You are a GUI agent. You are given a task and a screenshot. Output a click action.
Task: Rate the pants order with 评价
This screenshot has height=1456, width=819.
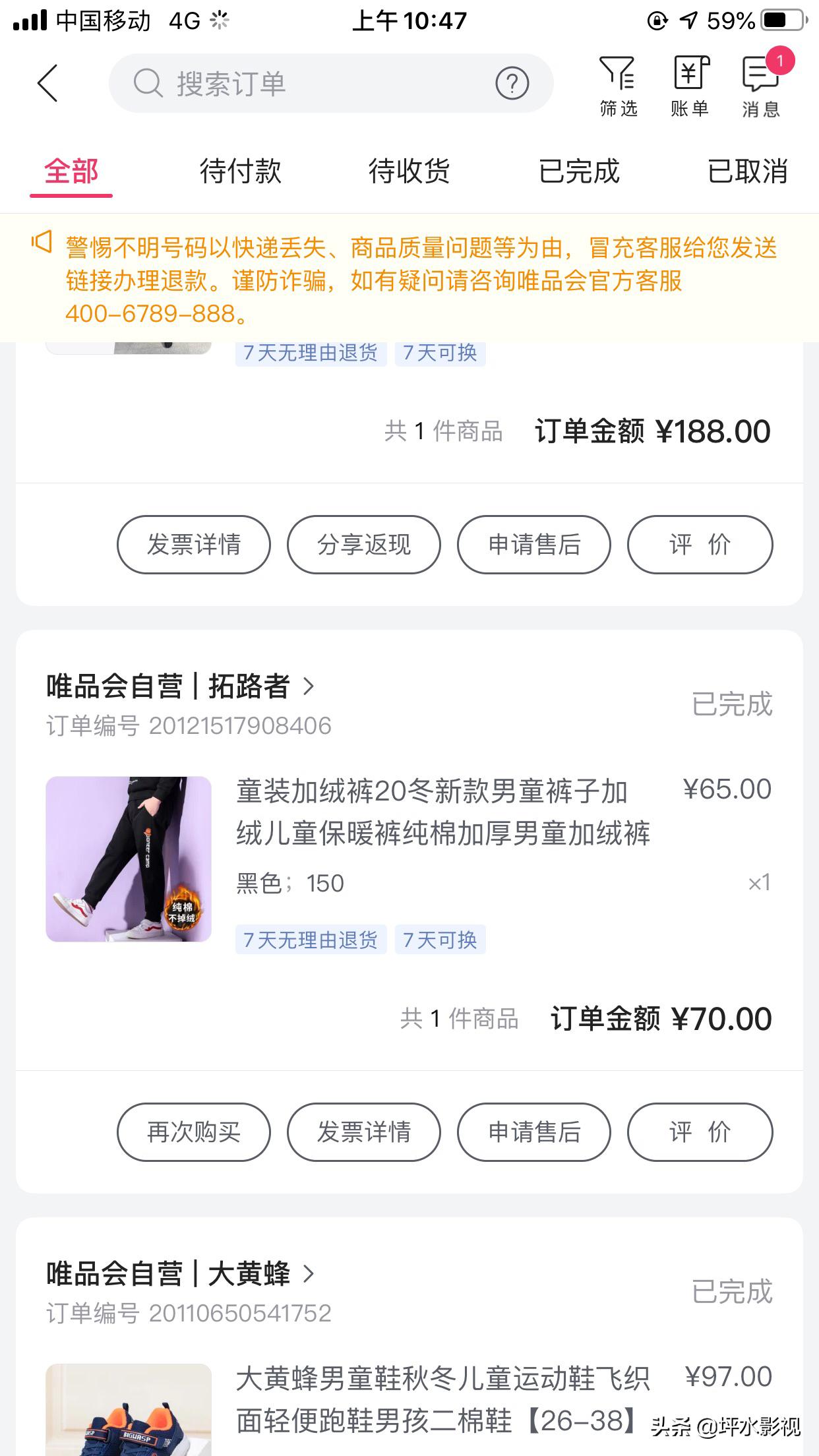tap(700, 1132)
